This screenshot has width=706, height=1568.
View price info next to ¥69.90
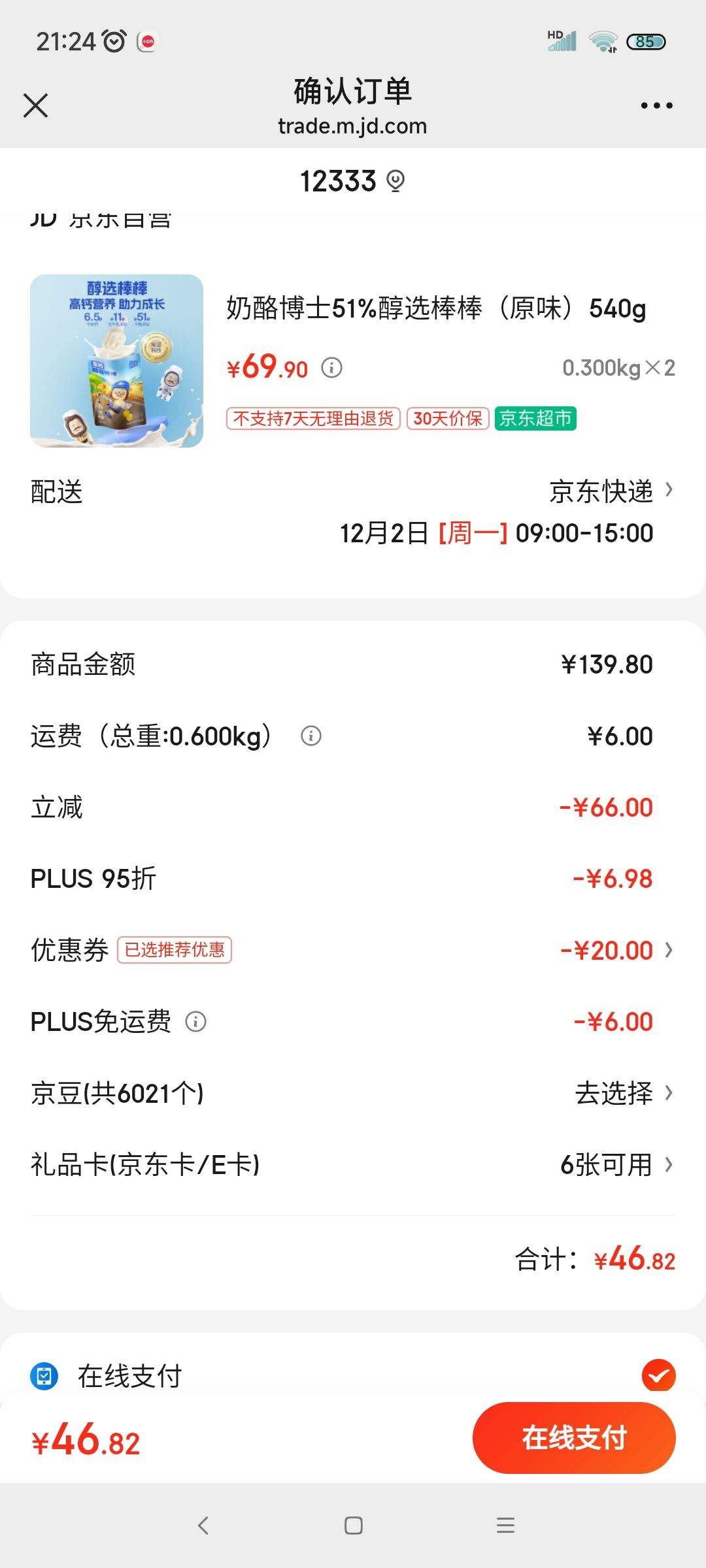[332, 368]
